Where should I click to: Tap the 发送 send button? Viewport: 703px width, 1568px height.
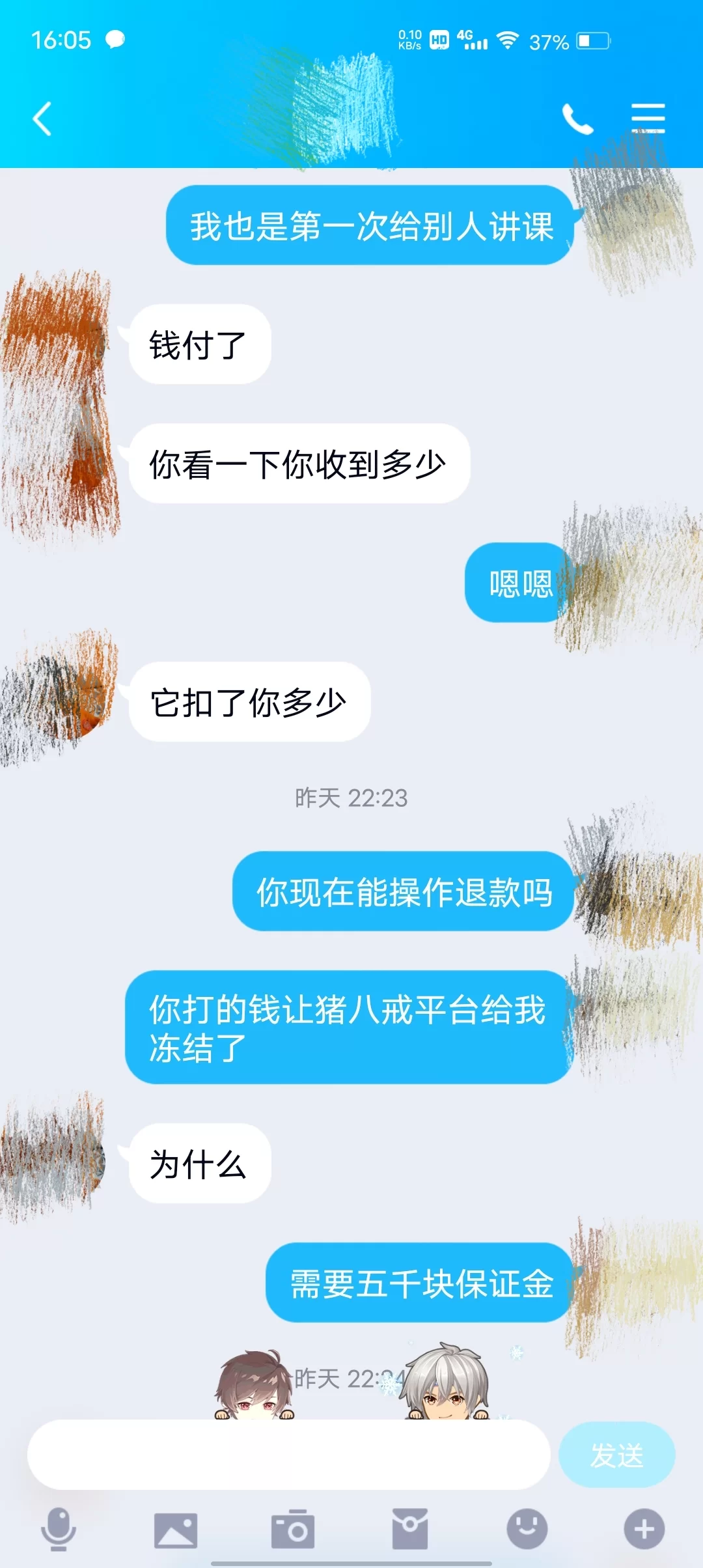coord(616,1454)
